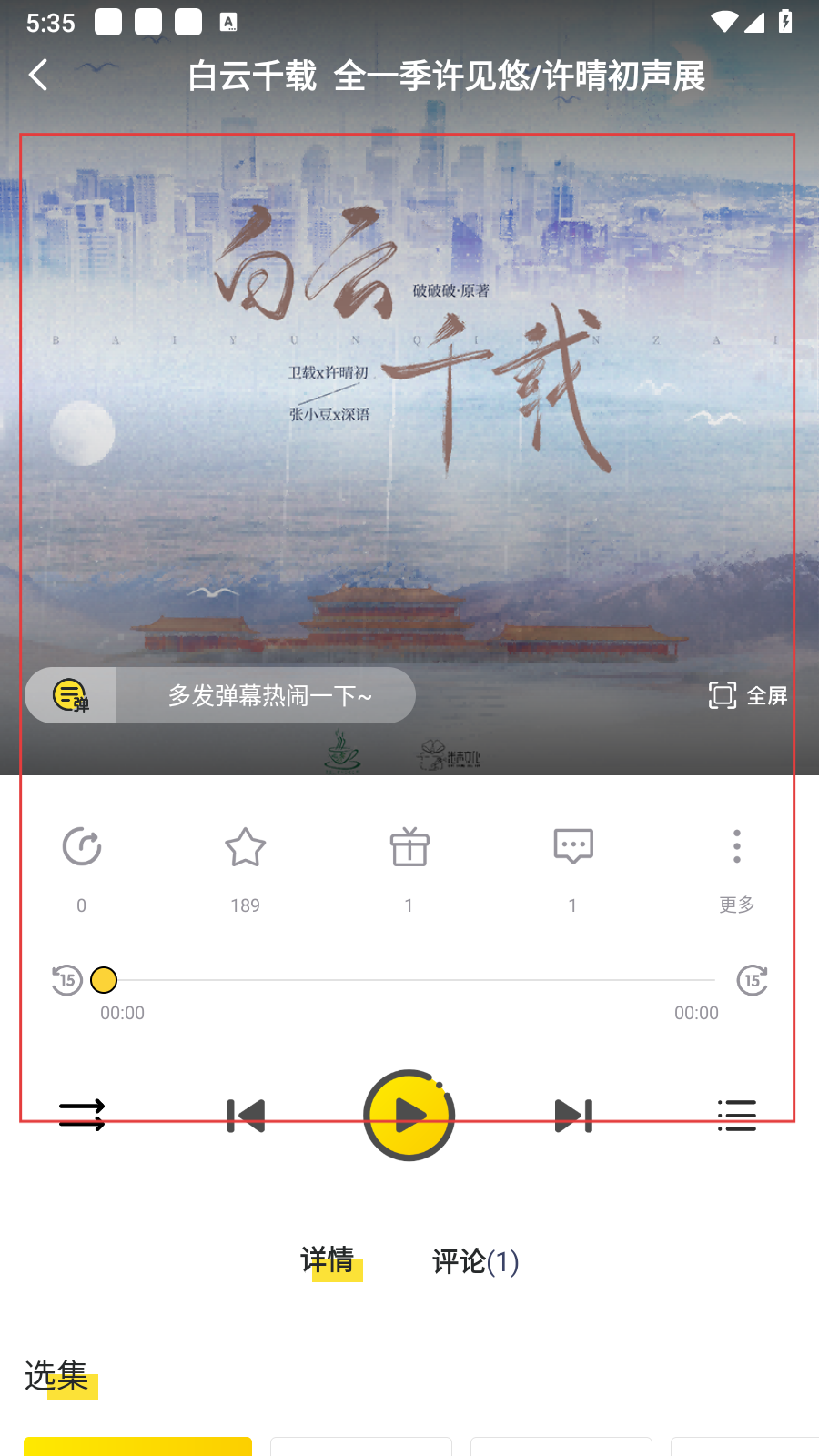
Task: Send a gift via the gift icon
Action: [x=409, y=848]
